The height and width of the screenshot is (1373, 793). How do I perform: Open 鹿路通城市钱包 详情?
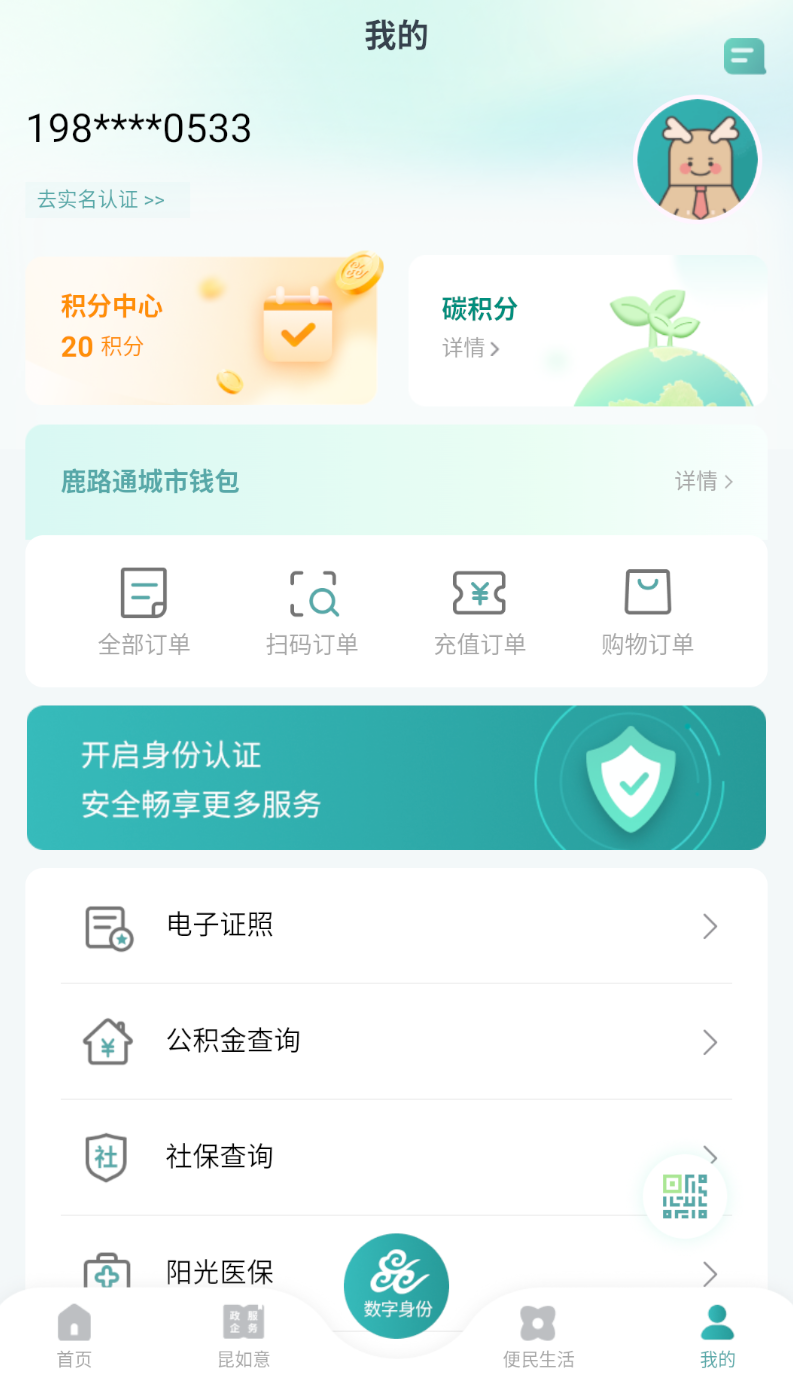(703, 481)
